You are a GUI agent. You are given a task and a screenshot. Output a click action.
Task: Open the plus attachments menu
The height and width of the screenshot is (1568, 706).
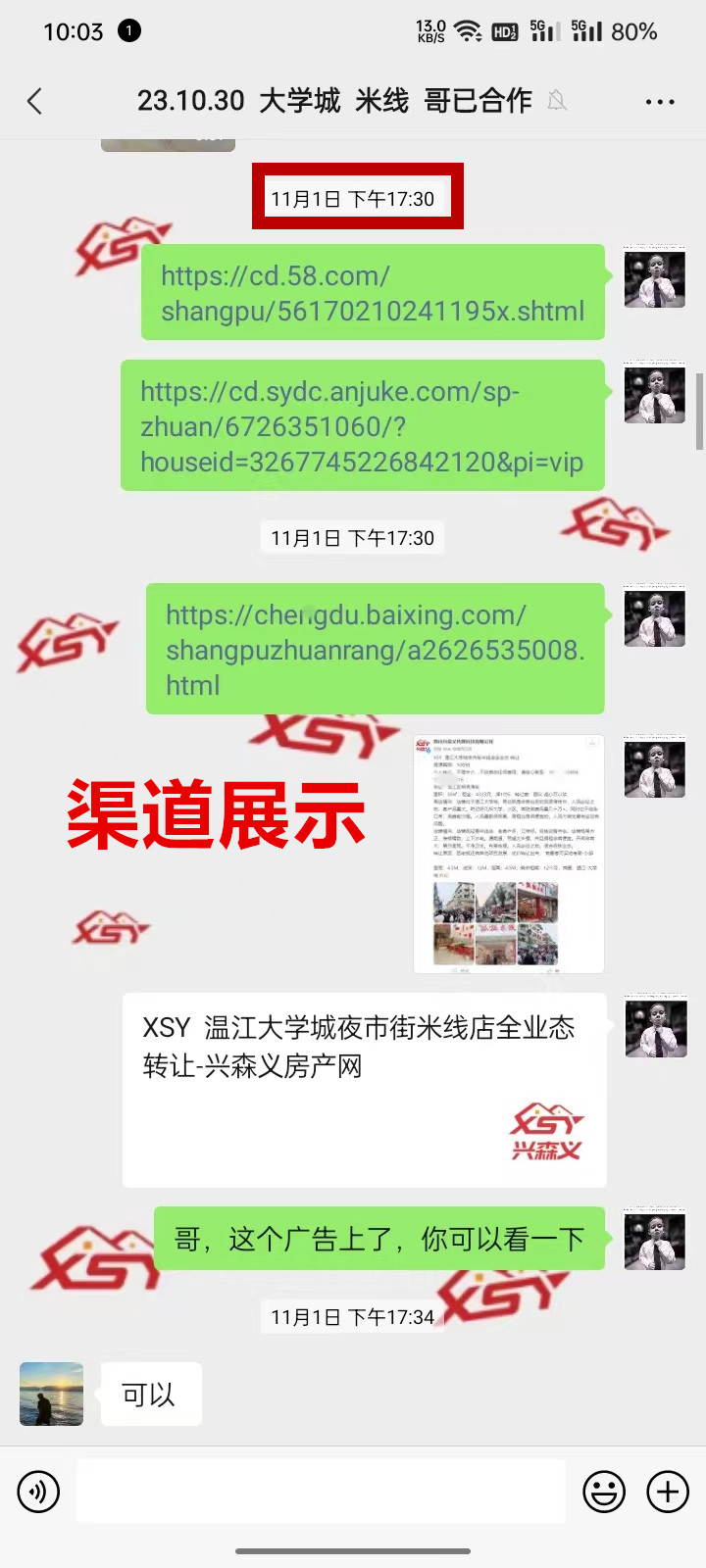point(668,1492)
